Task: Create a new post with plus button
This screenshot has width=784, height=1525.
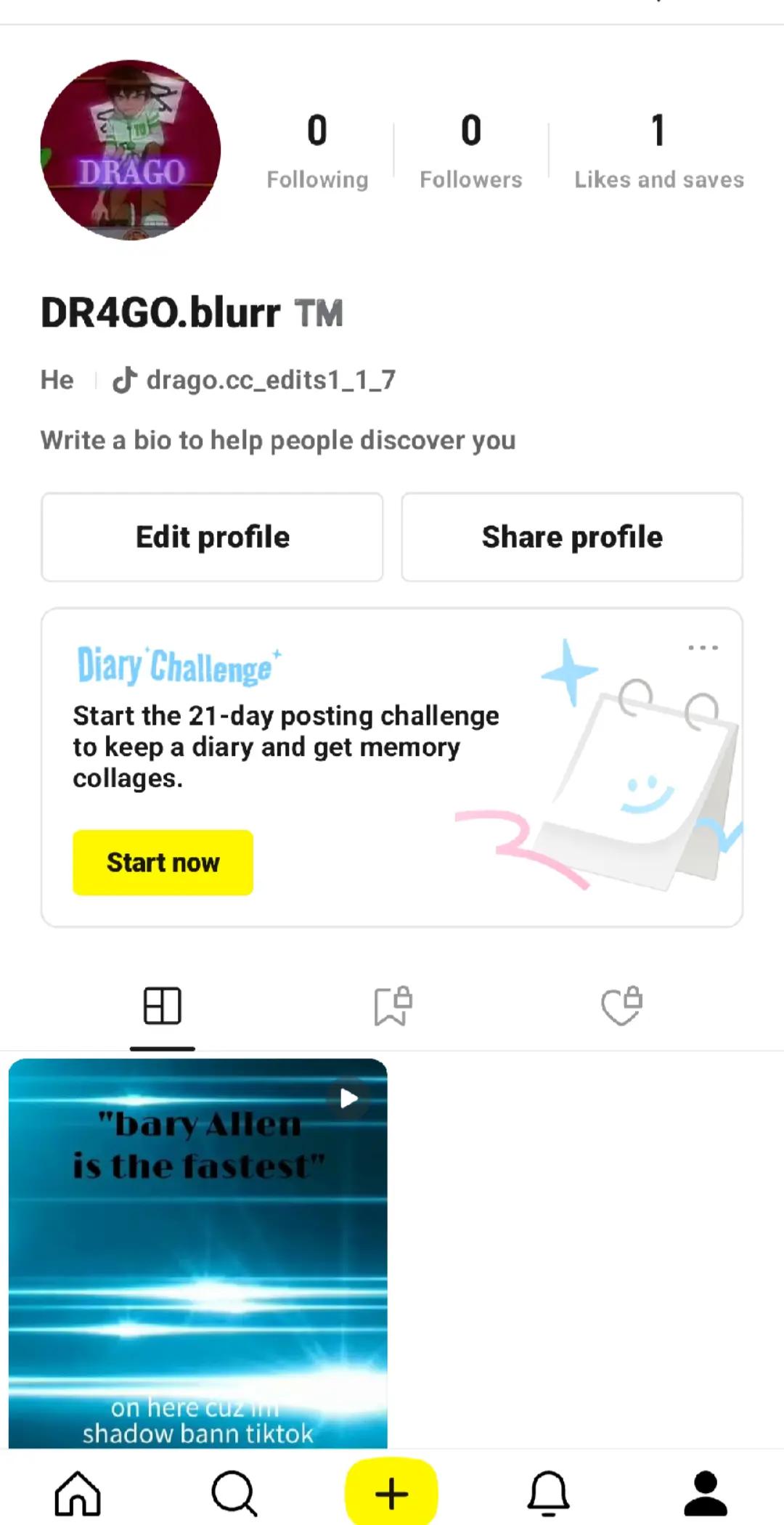Action: 391,1493
